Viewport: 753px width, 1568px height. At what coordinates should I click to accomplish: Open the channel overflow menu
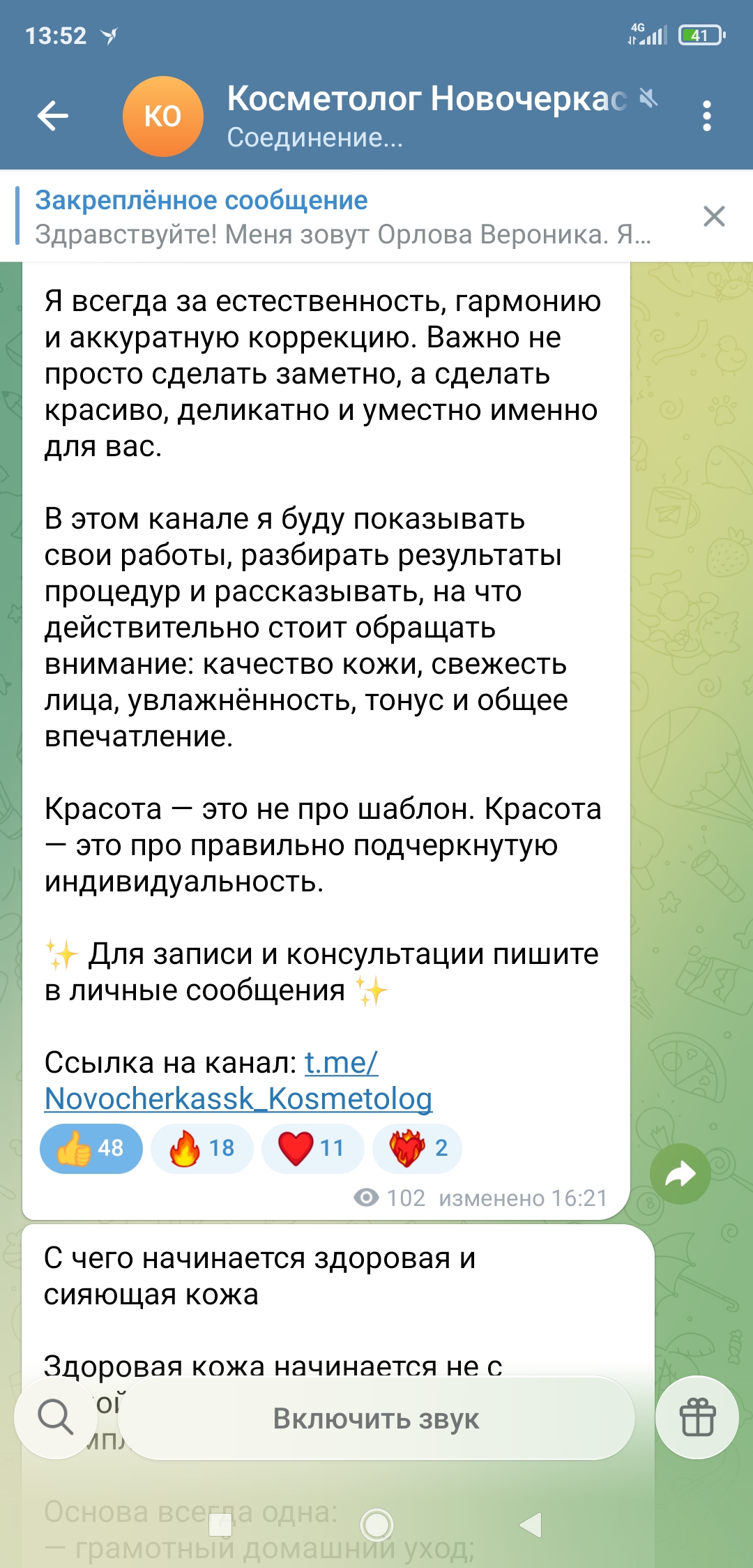click(x=706, y=116)
